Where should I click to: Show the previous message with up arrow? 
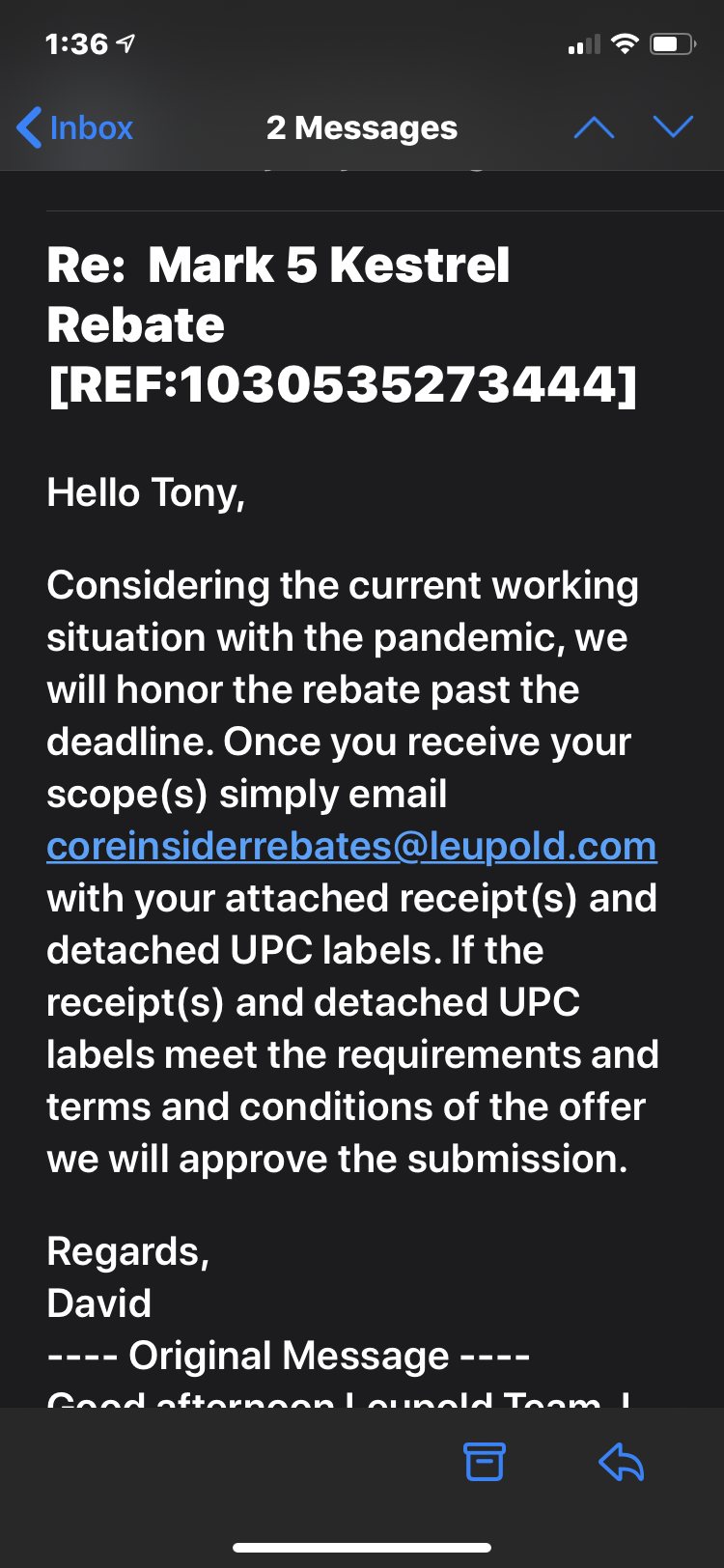click(595, 127)
